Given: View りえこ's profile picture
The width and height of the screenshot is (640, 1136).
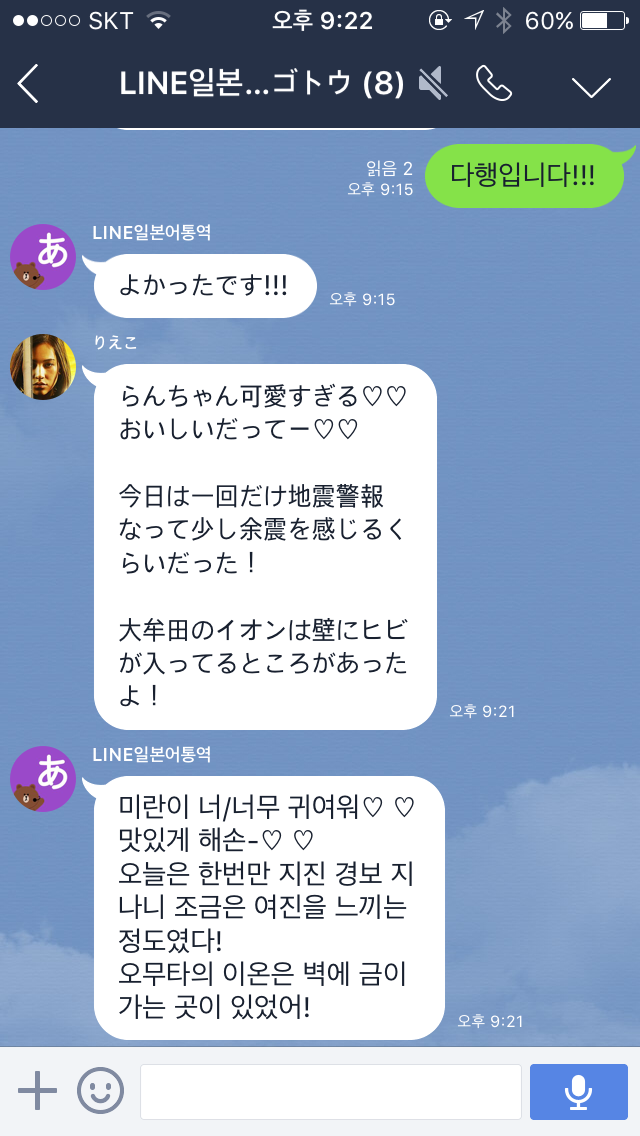Looking at the screenshot, I should [x=43, y=366].
